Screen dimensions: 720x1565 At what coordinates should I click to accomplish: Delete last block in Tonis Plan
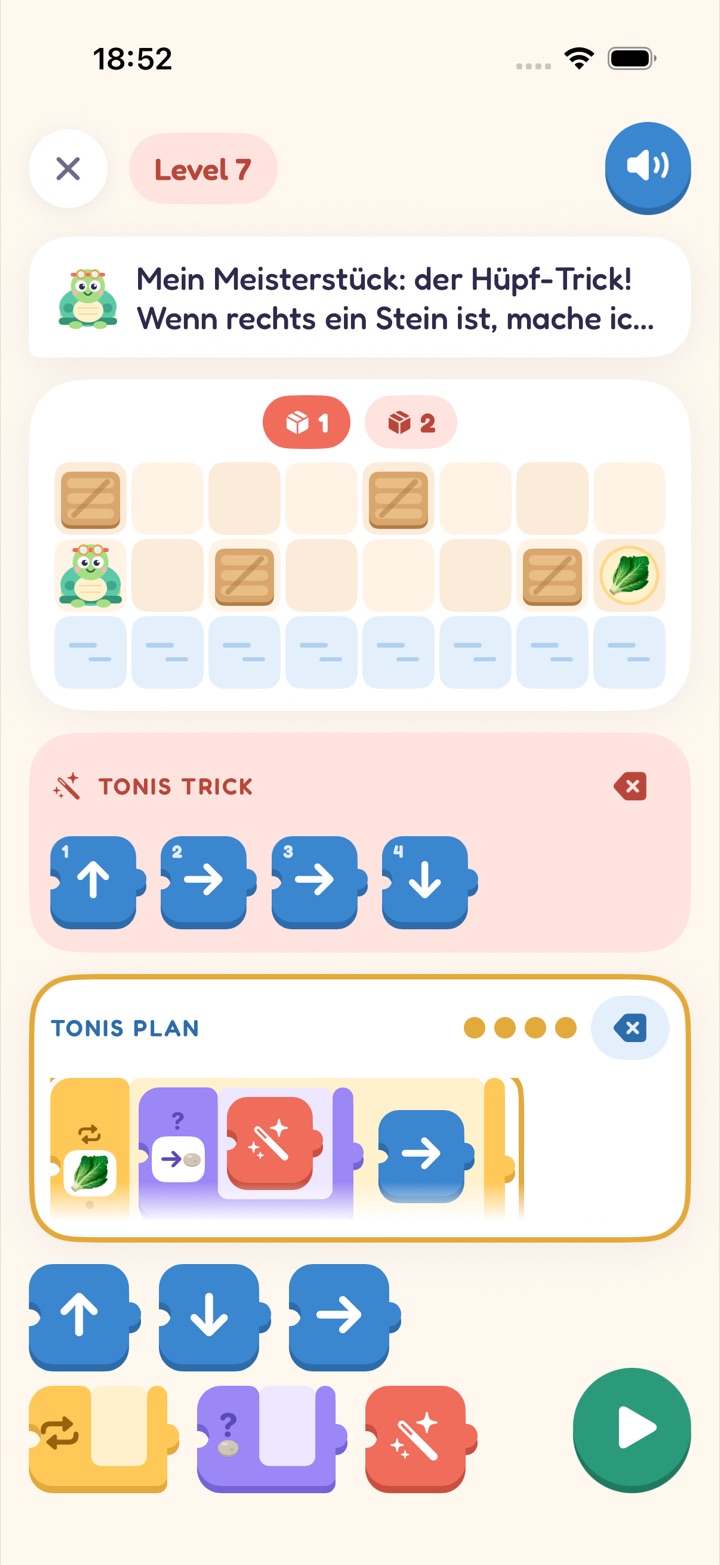630,1028
